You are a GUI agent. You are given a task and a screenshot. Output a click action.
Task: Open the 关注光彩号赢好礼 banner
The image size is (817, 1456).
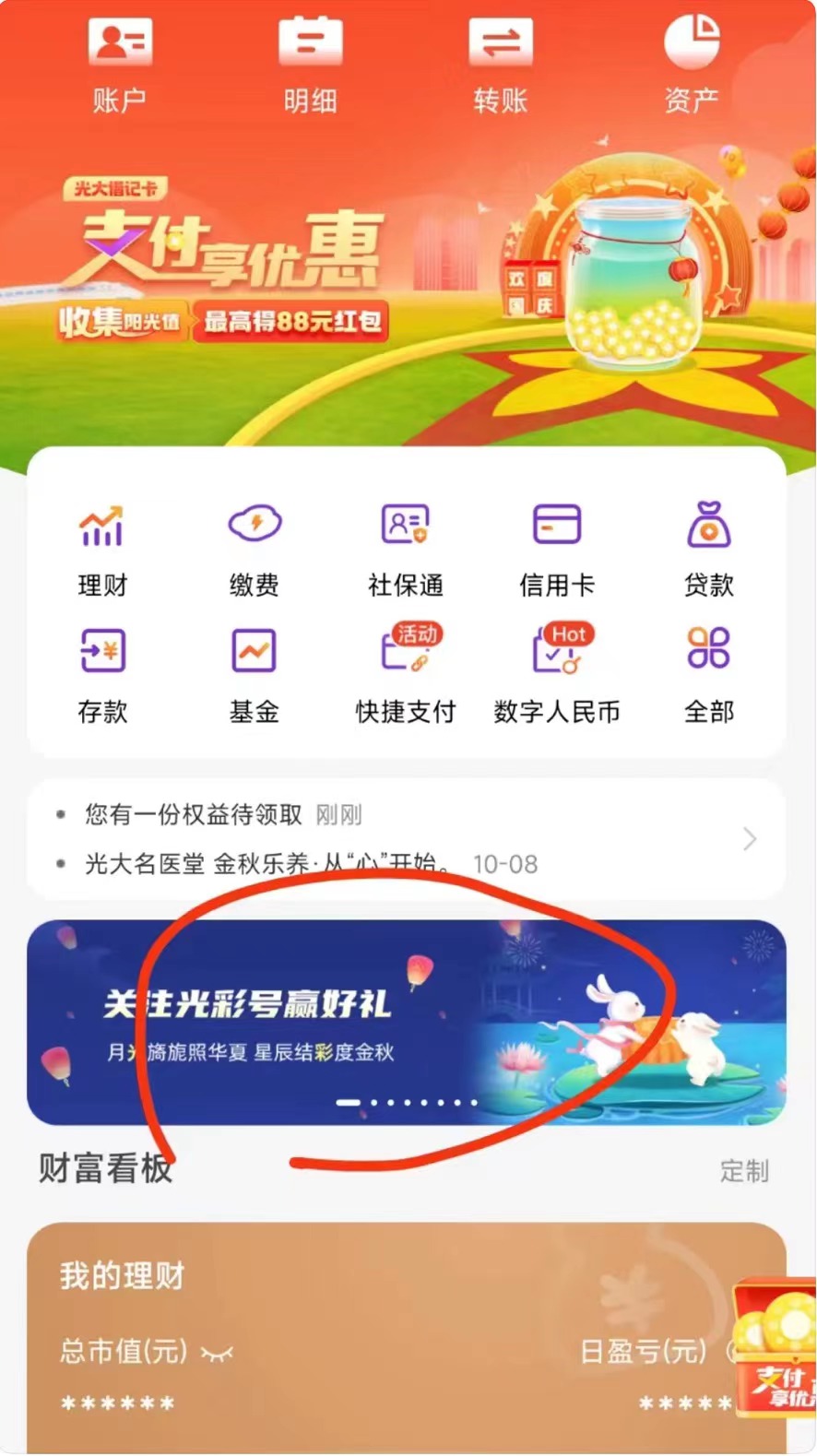pyautogui.click(x=406, y=1022)
